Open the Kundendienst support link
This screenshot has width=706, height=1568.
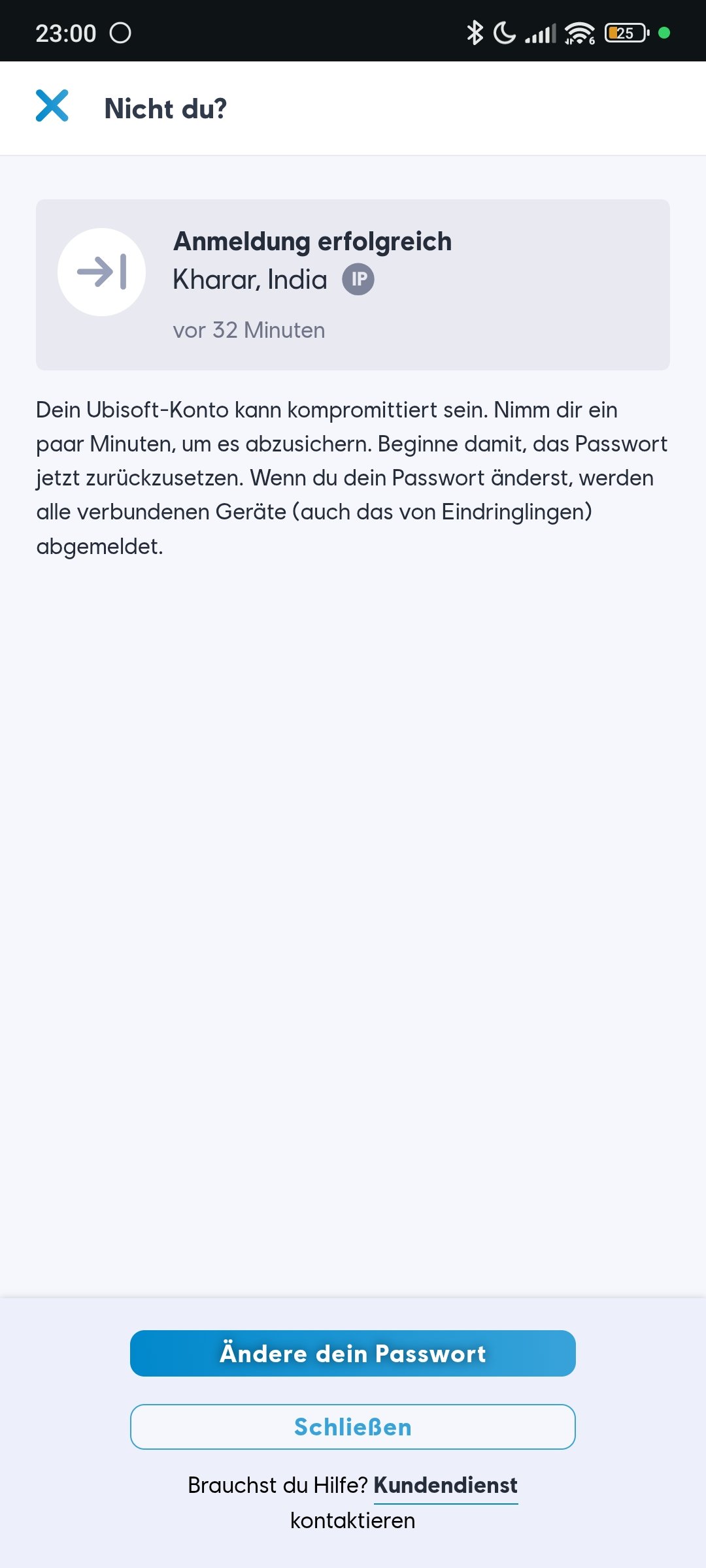[x=445, y=1486]
